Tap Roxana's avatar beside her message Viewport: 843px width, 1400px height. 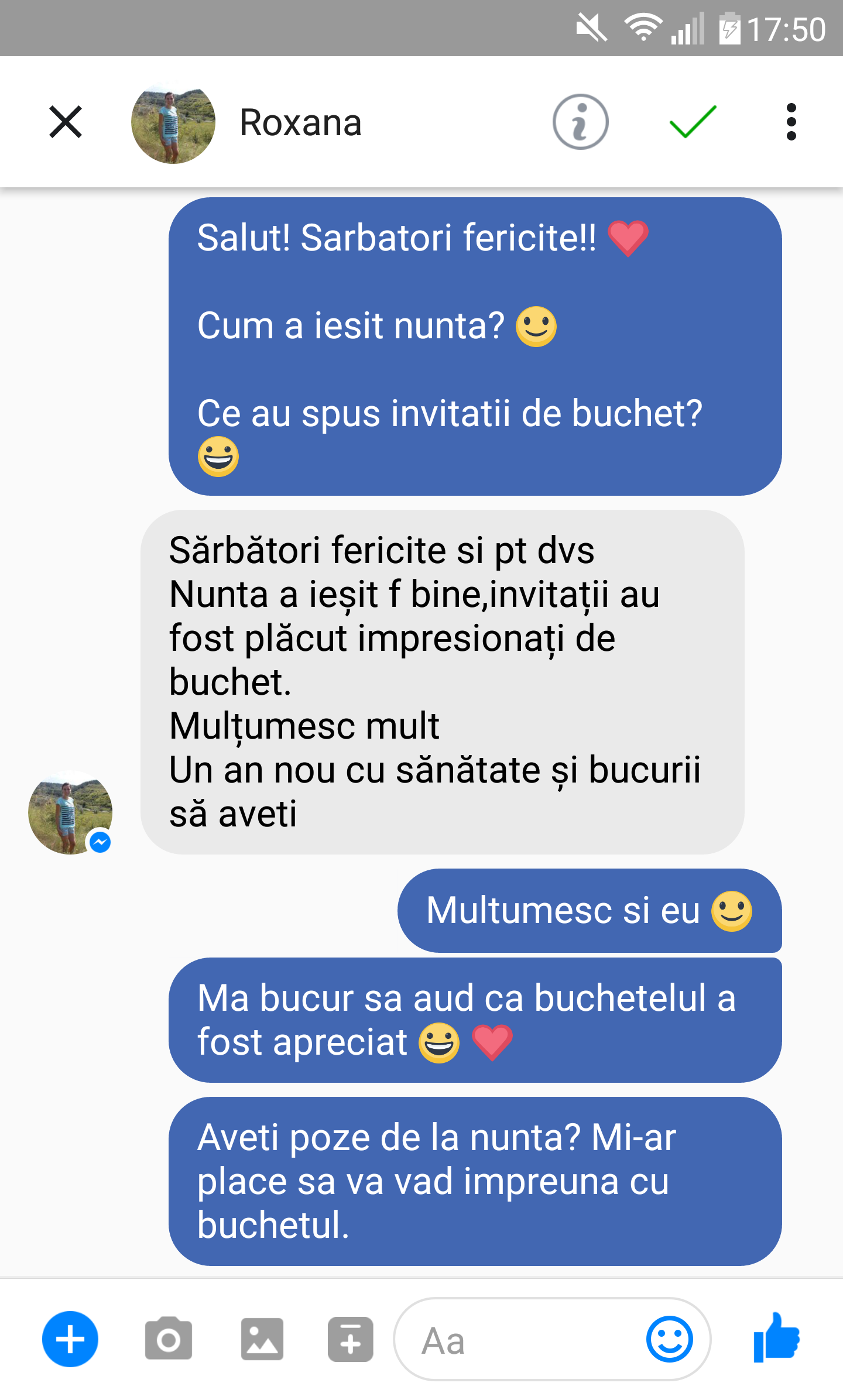point(70,812)
